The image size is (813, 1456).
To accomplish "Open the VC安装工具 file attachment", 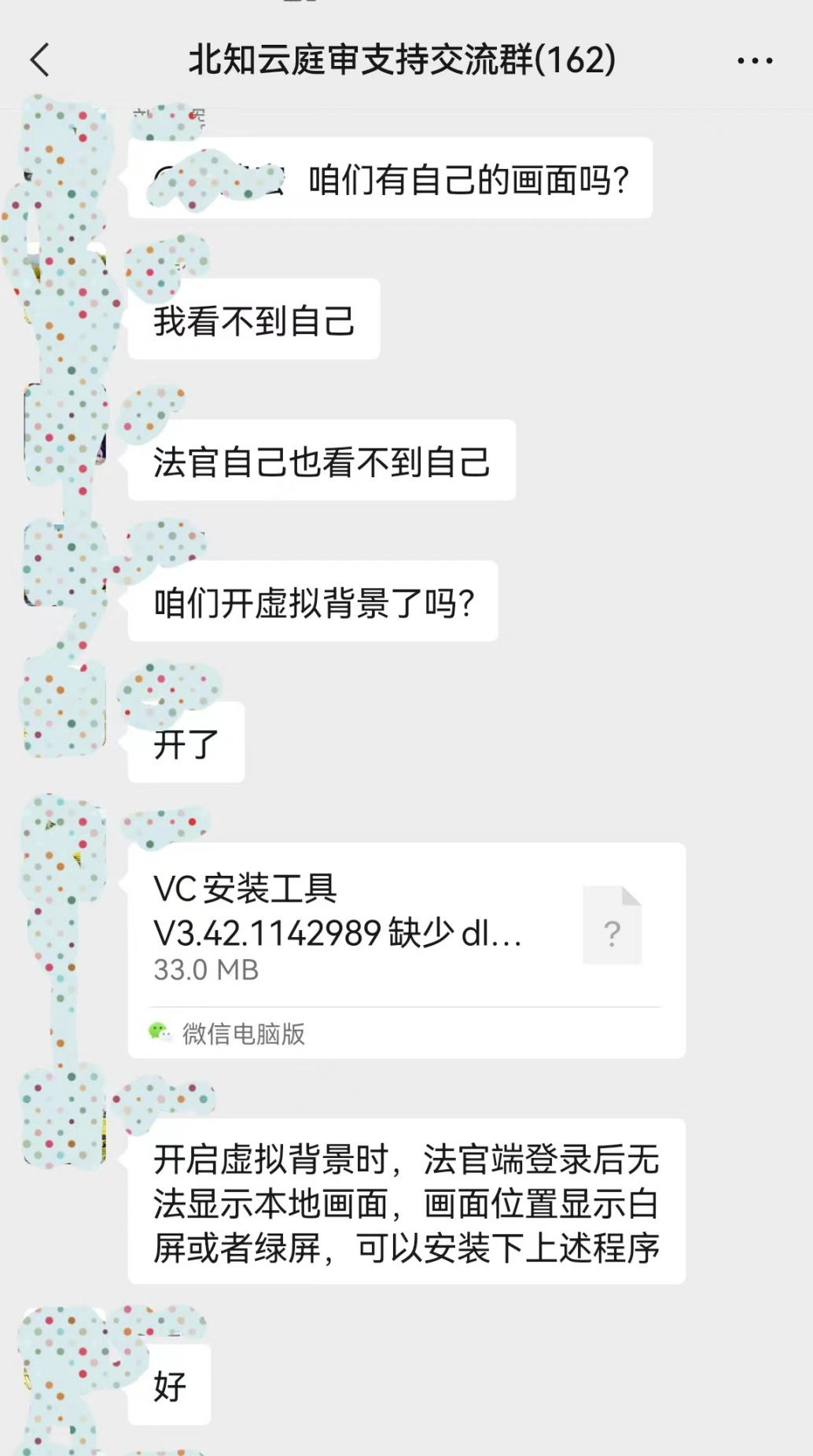I will tap(406, 950).
